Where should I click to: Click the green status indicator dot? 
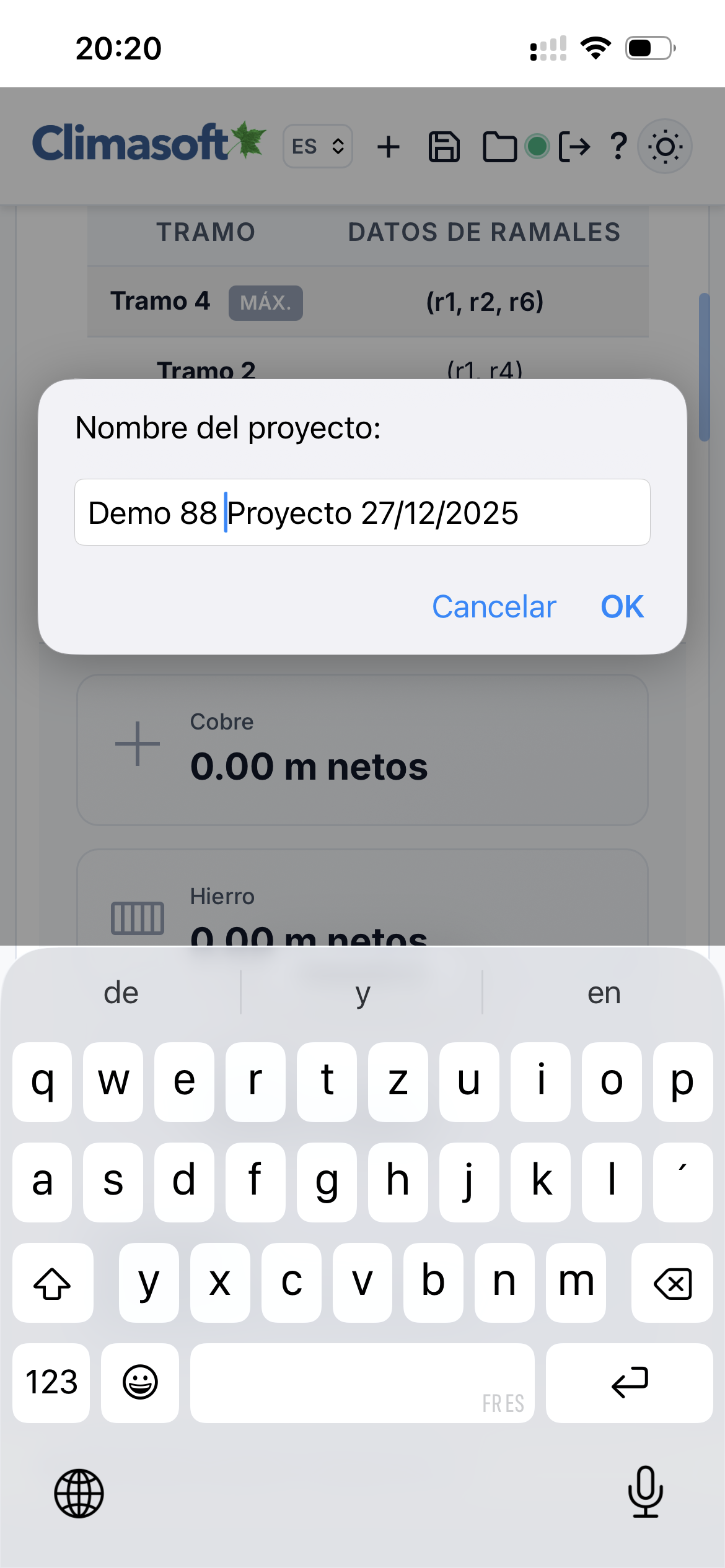[537, 146]
